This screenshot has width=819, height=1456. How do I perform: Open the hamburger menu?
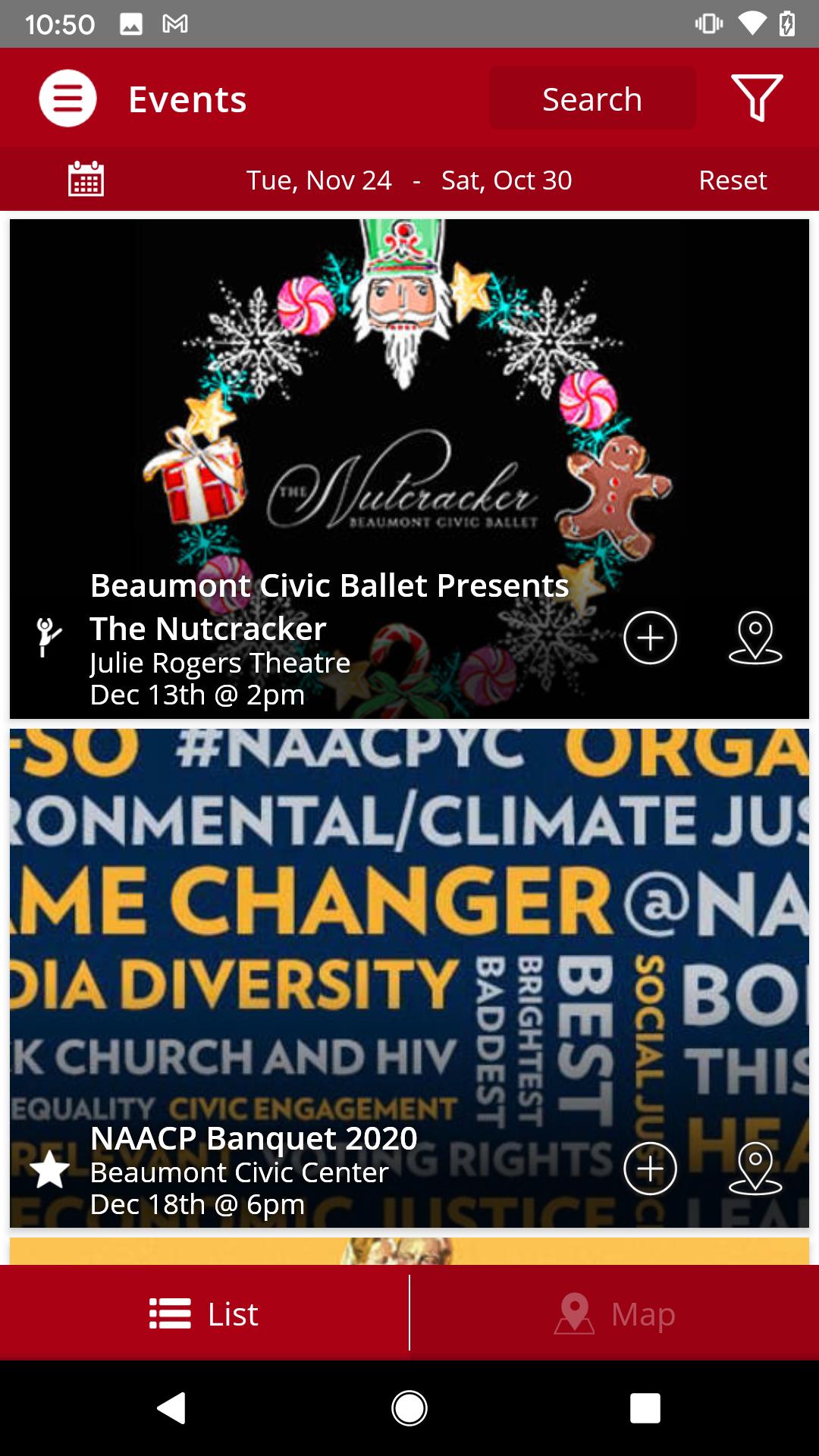click(67, 99)
